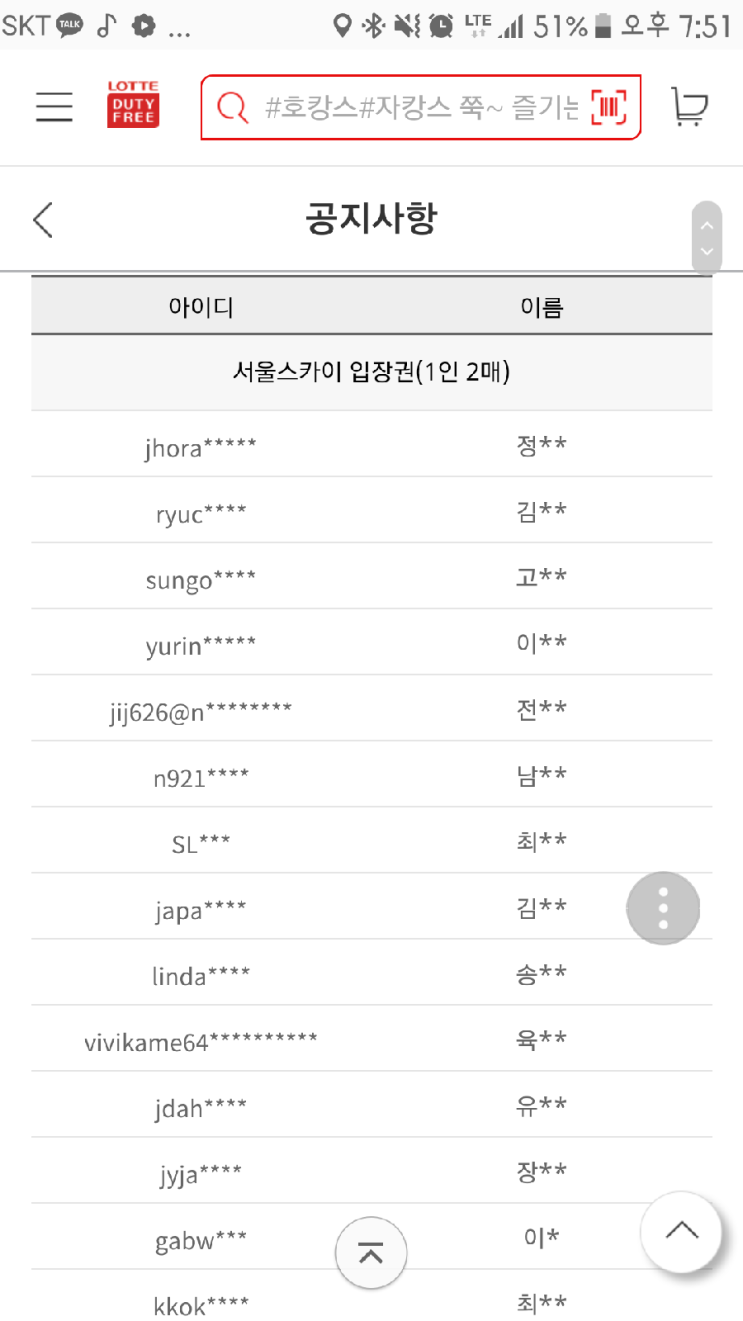The image size is (743, 1321).
Task: Open the floating three-dot quick menu
Action: click(x=663, y=908)
